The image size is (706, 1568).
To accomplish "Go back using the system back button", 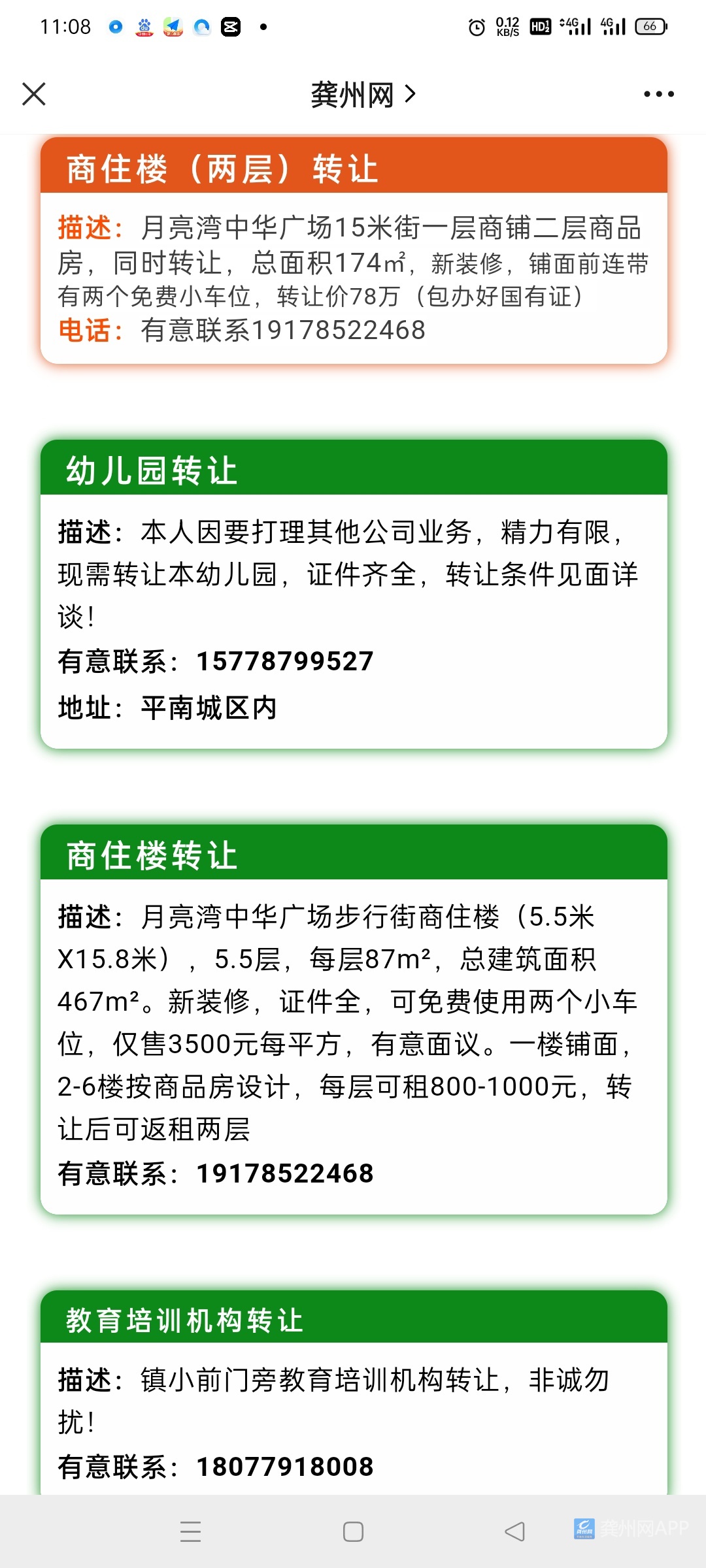I will pyautogui.click(x=514, y=1531).
